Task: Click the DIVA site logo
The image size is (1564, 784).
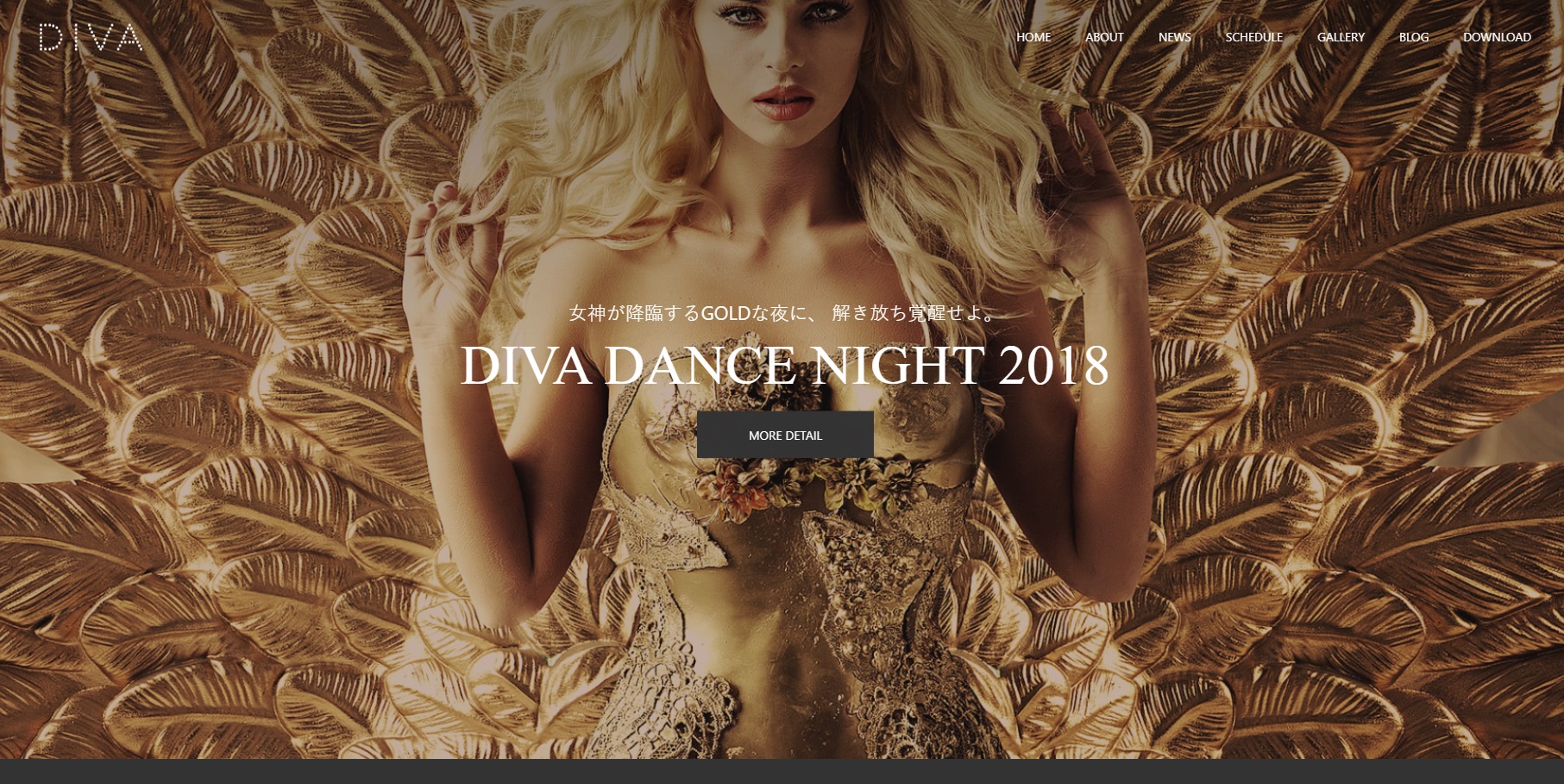Action: click(x=91, y=38)
